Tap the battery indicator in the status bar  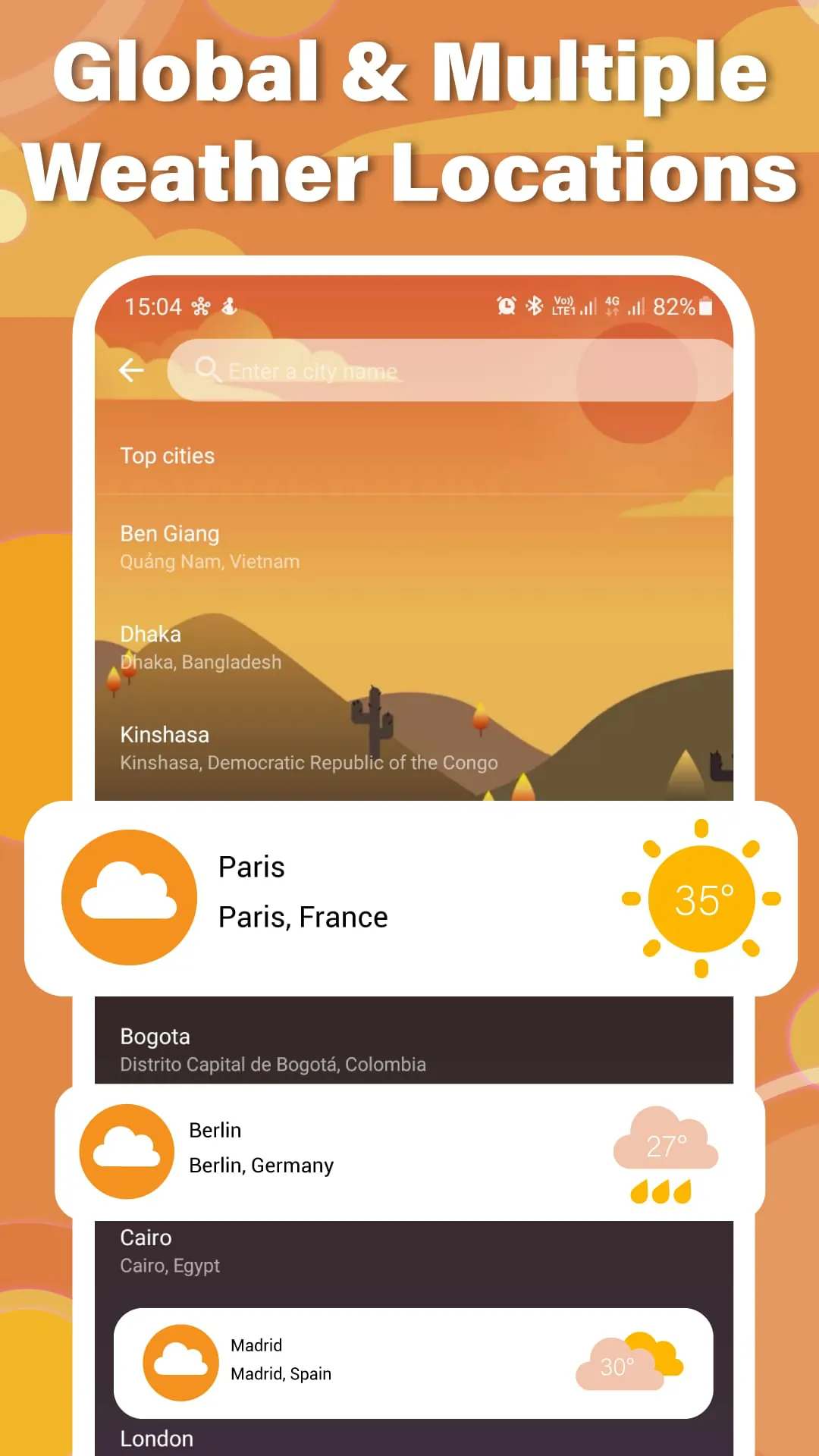(x=705, y=306)
